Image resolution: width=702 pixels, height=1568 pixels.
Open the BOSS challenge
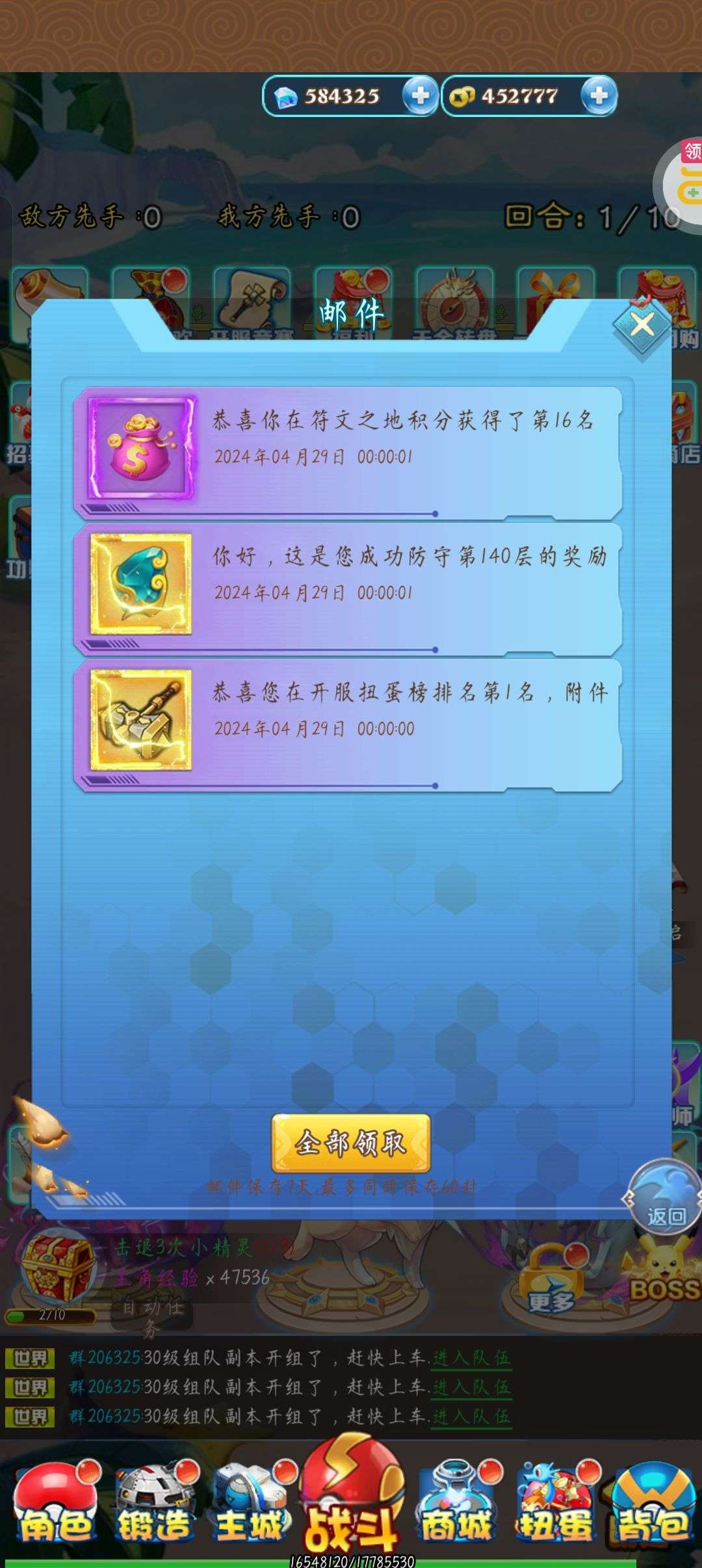click(x=664, y=1274)
